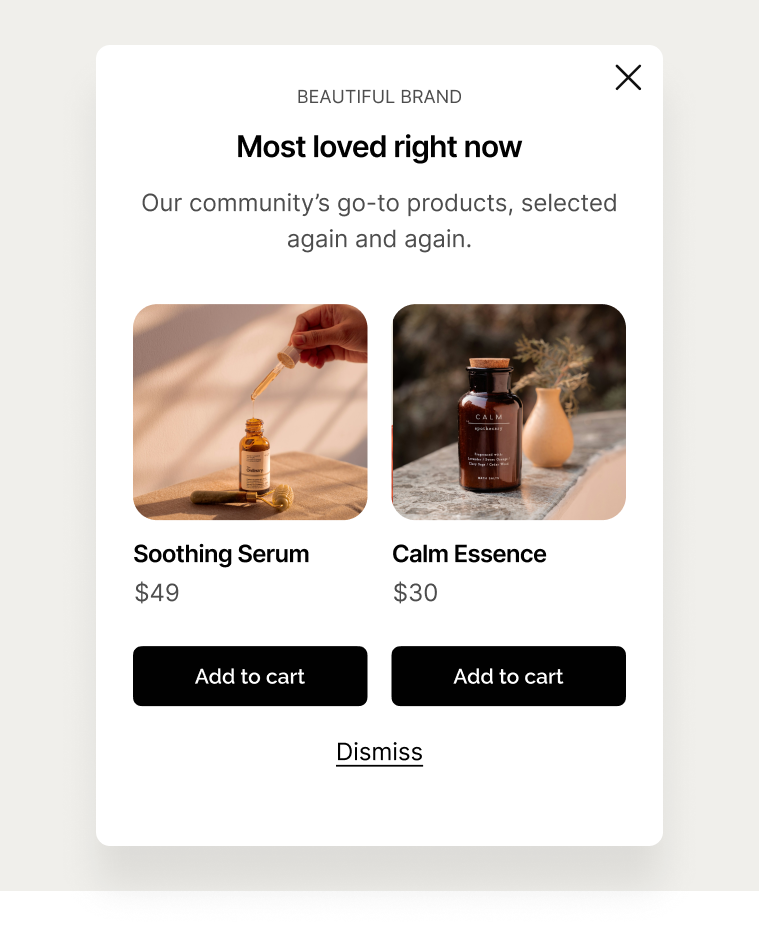Image resolution: width=759 pixels, height=931 pixels.
Task: Open the Calm Essence product image
Action: coord(509,411)
